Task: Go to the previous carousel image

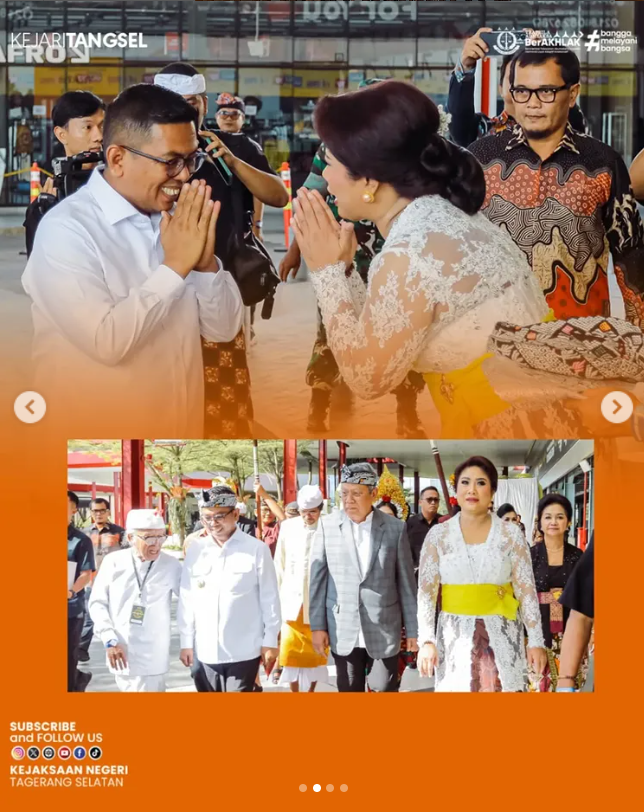Action: (x=30, y=407)
